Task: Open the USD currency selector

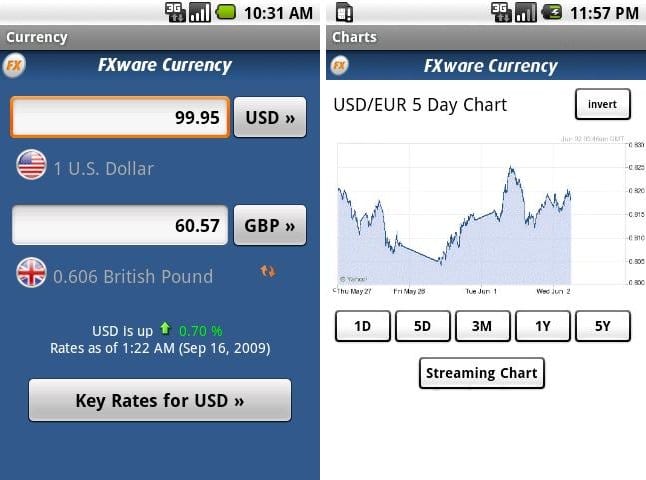Action: pos(269,117)
